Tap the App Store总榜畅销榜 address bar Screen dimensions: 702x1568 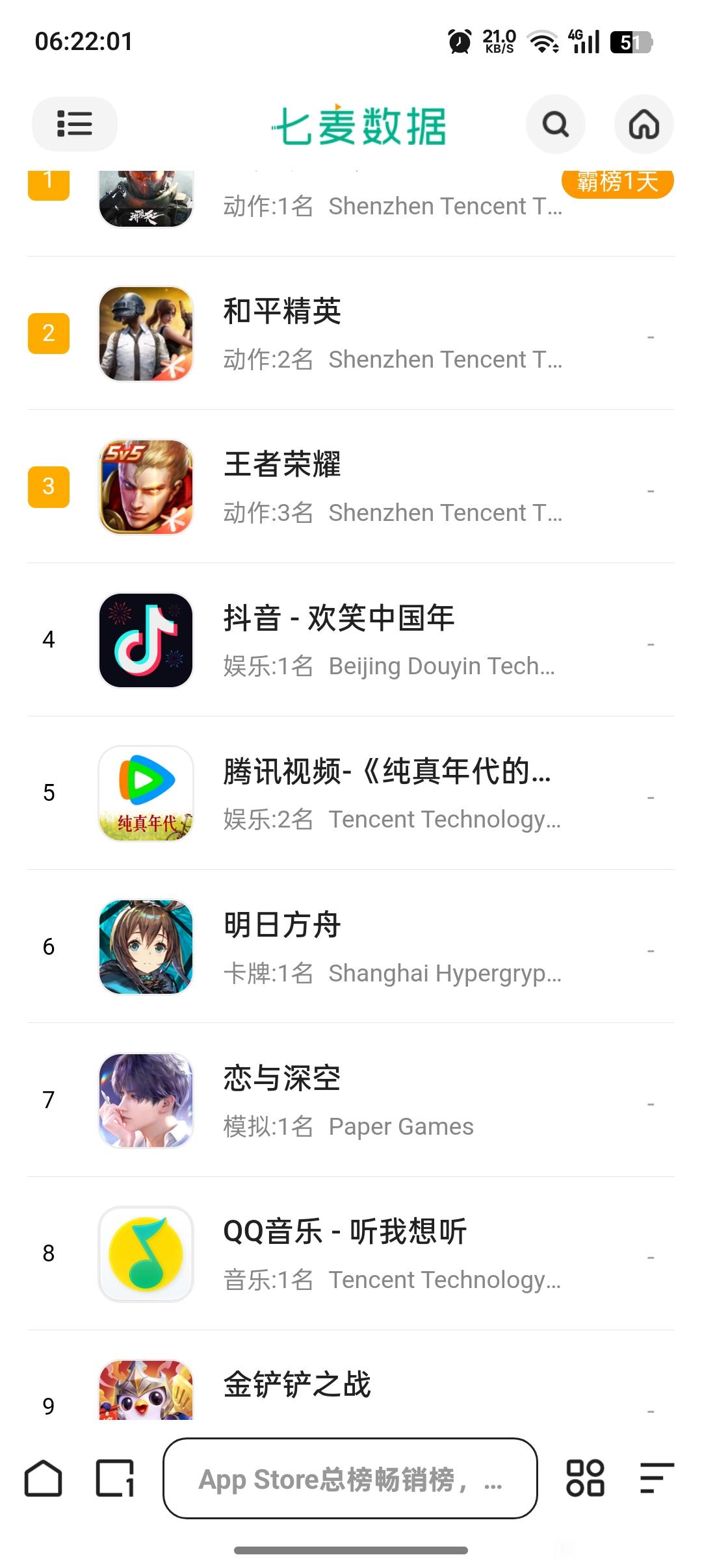point(350,1478)
